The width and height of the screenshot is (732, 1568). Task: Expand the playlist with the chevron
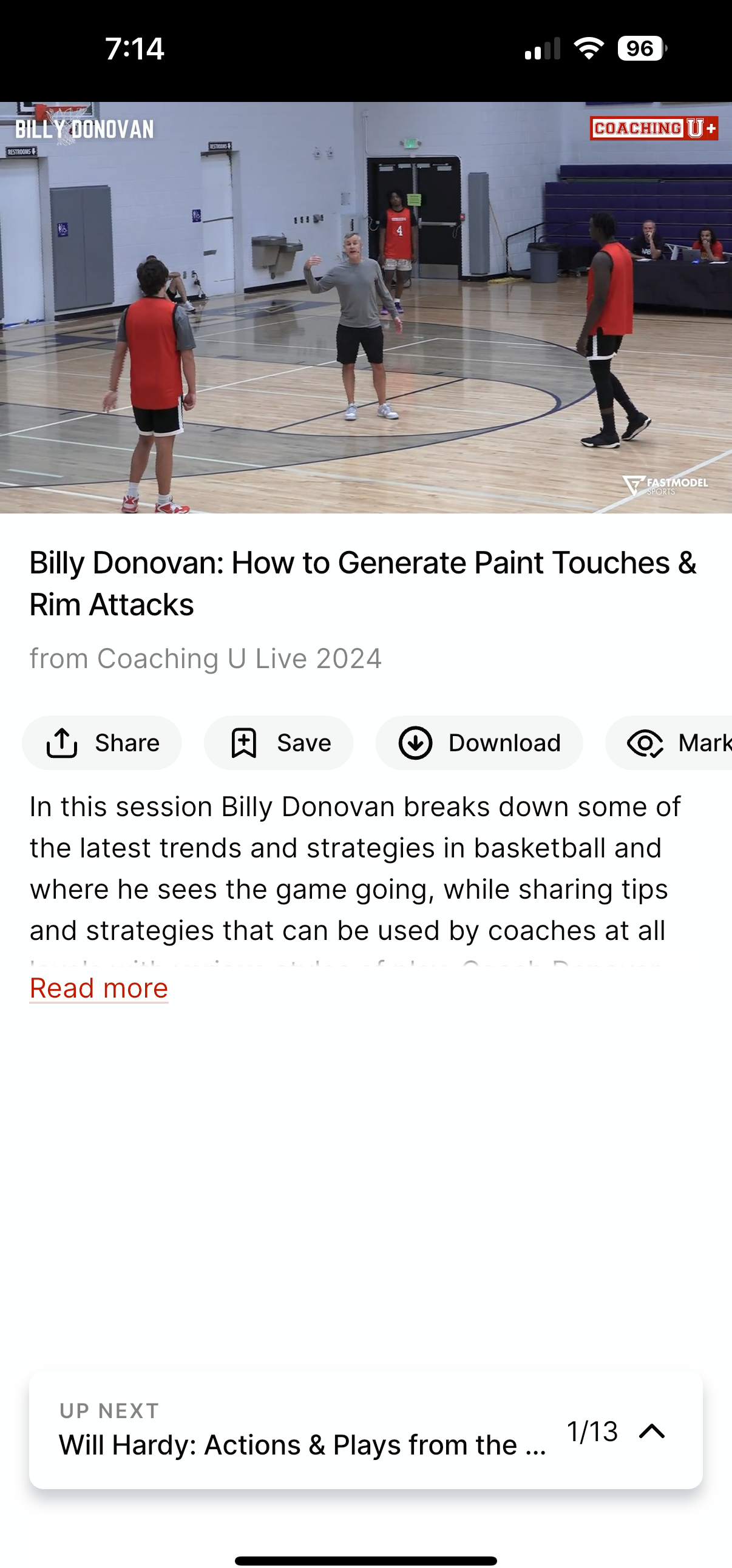(652, 1431)
